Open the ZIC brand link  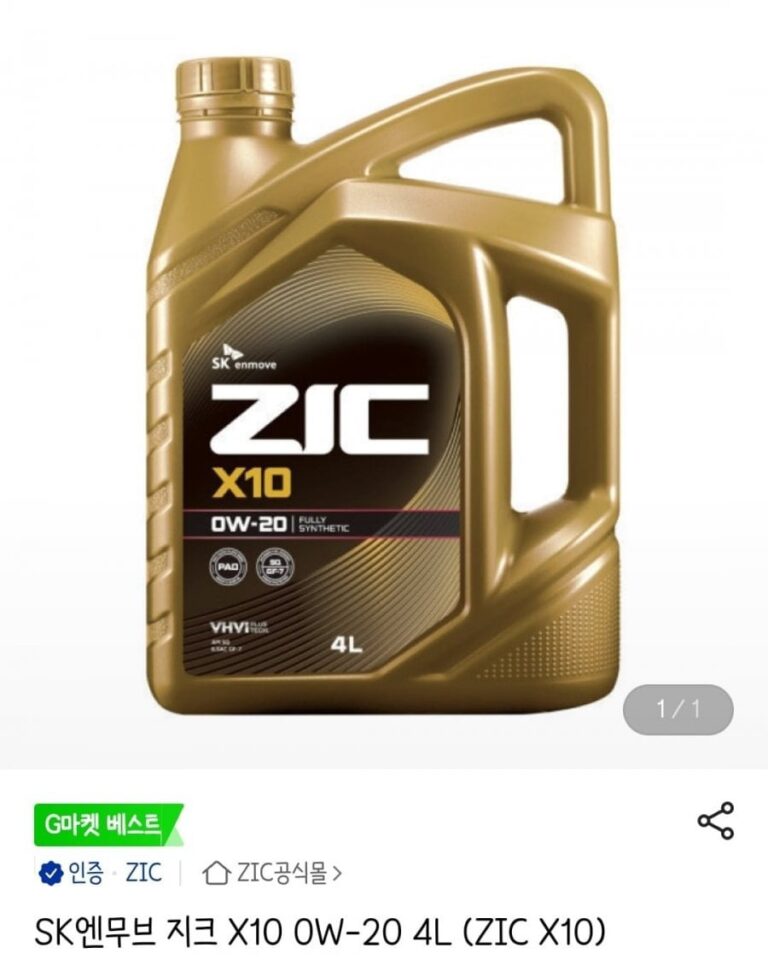coord(143,873)
